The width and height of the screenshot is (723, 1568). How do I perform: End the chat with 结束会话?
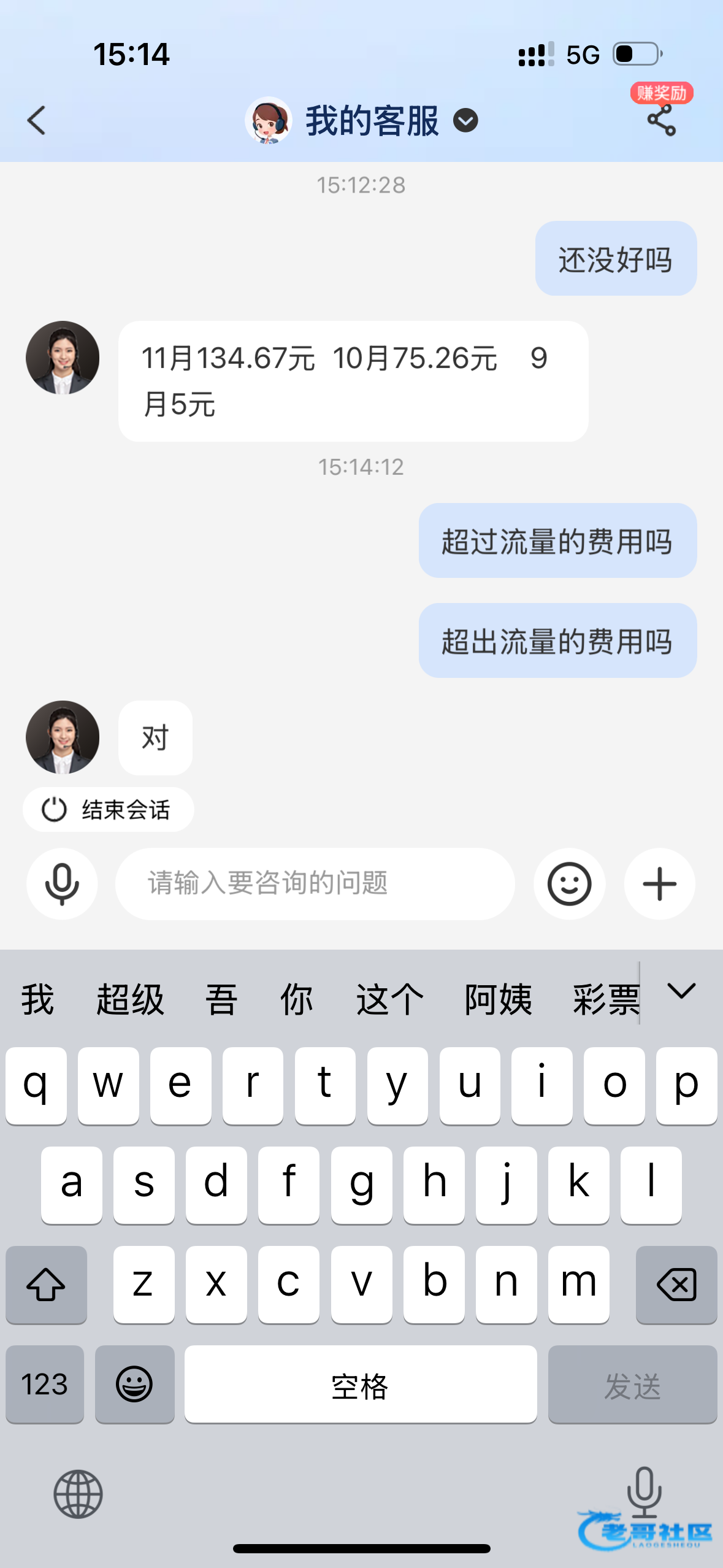109,810
